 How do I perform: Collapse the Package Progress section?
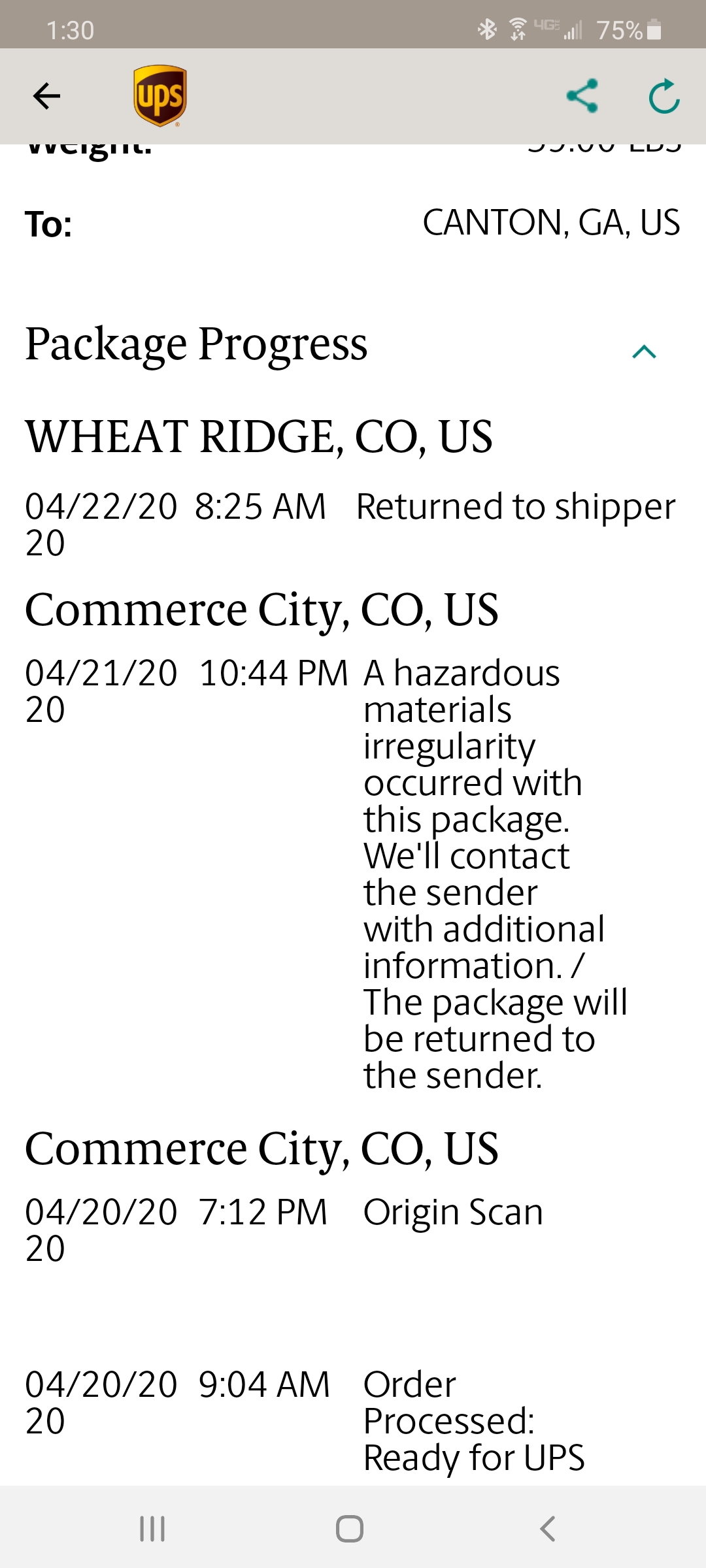pos(644,351)
